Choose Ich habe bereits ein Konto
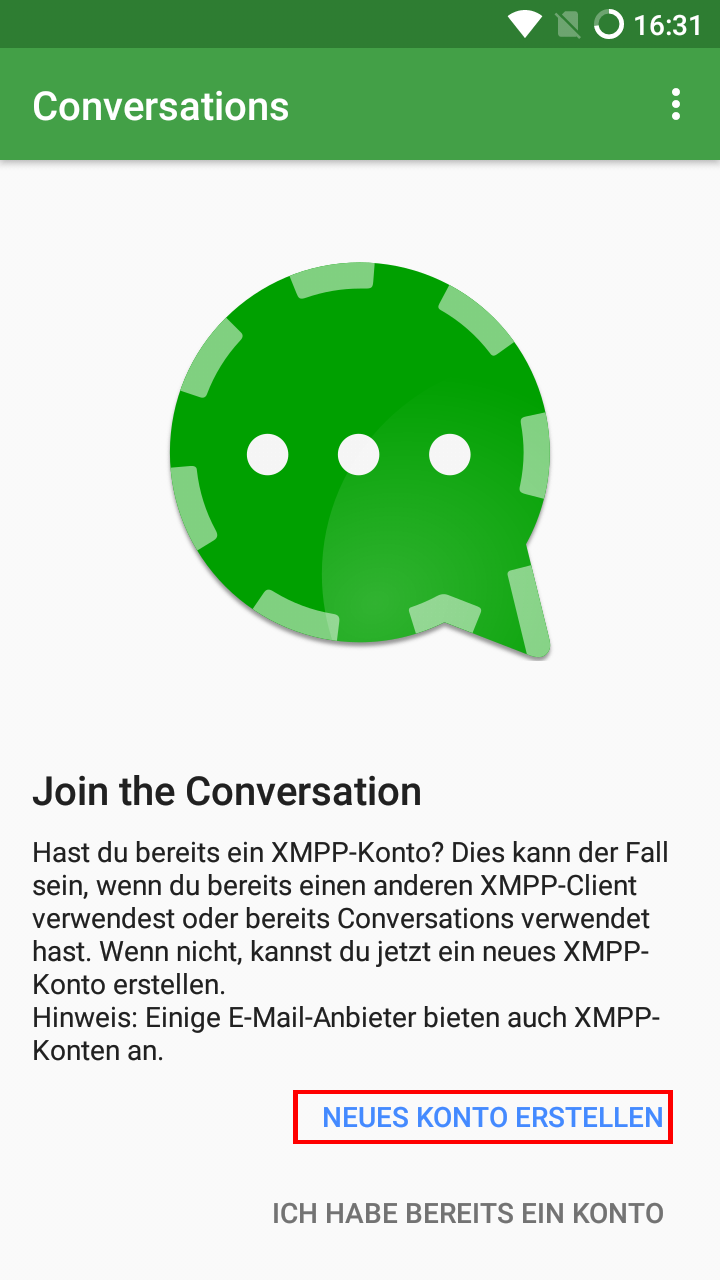This screenshot has width=720, height=1280. coord(468,1213)
